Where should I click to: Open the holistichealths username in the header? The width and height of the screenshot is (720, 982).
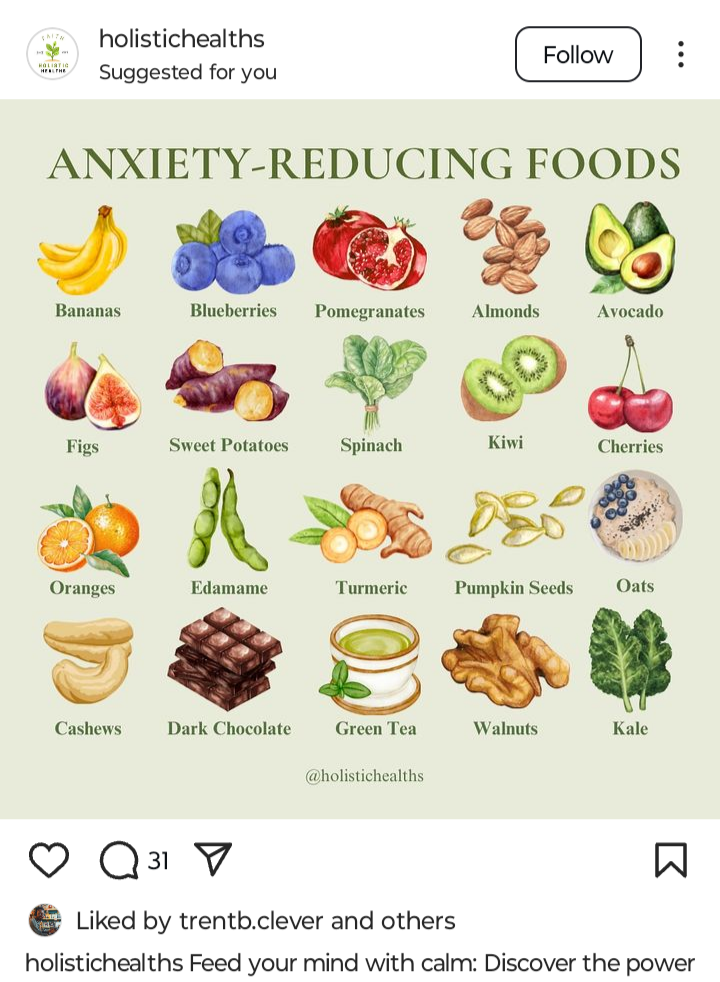[x=181, y=39]
